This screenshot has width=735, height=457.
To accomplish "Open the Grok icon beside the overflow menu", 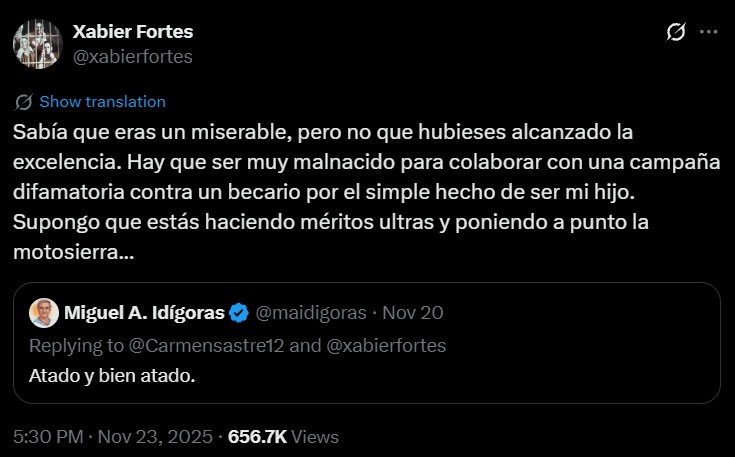I will click(675, 32).
